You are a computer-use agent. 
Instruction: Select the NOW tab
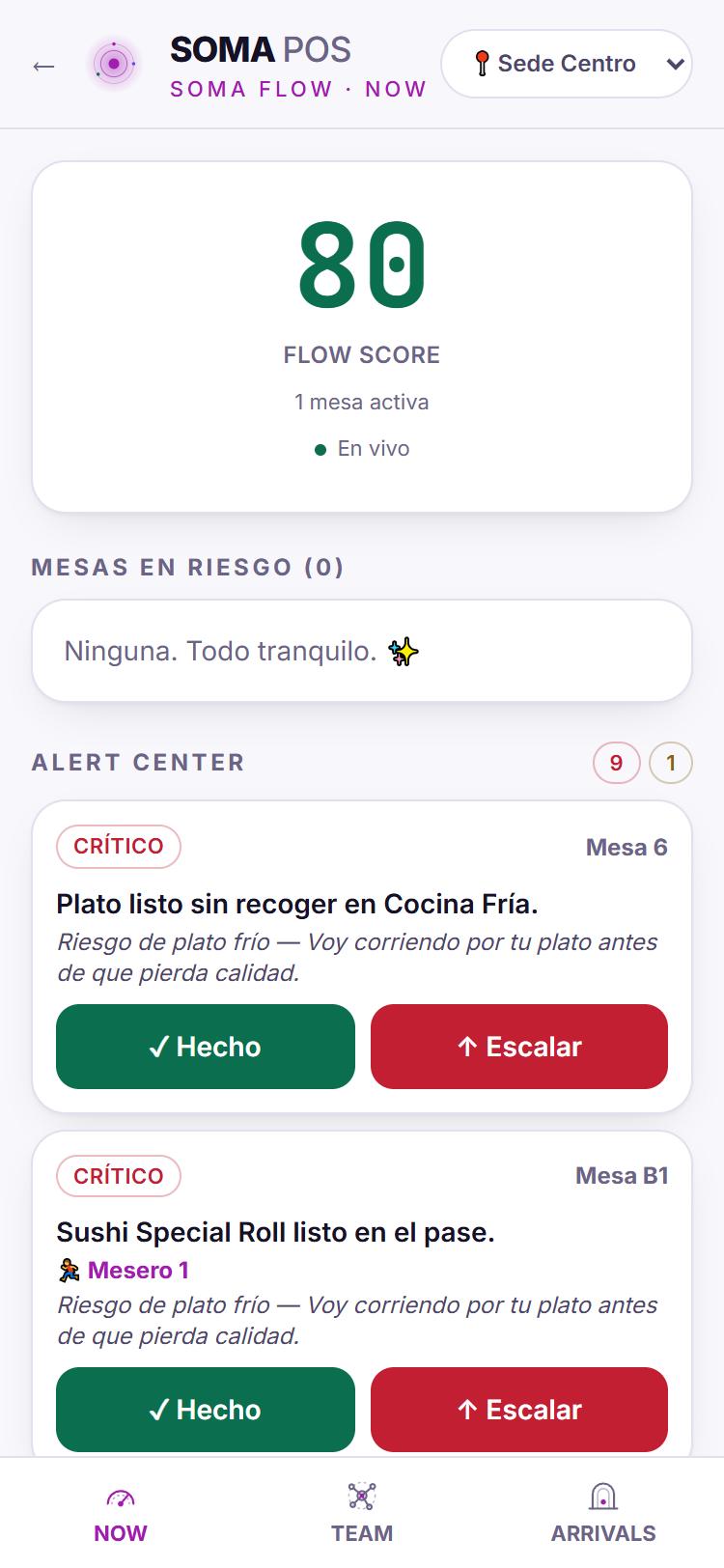(121, 1513)
